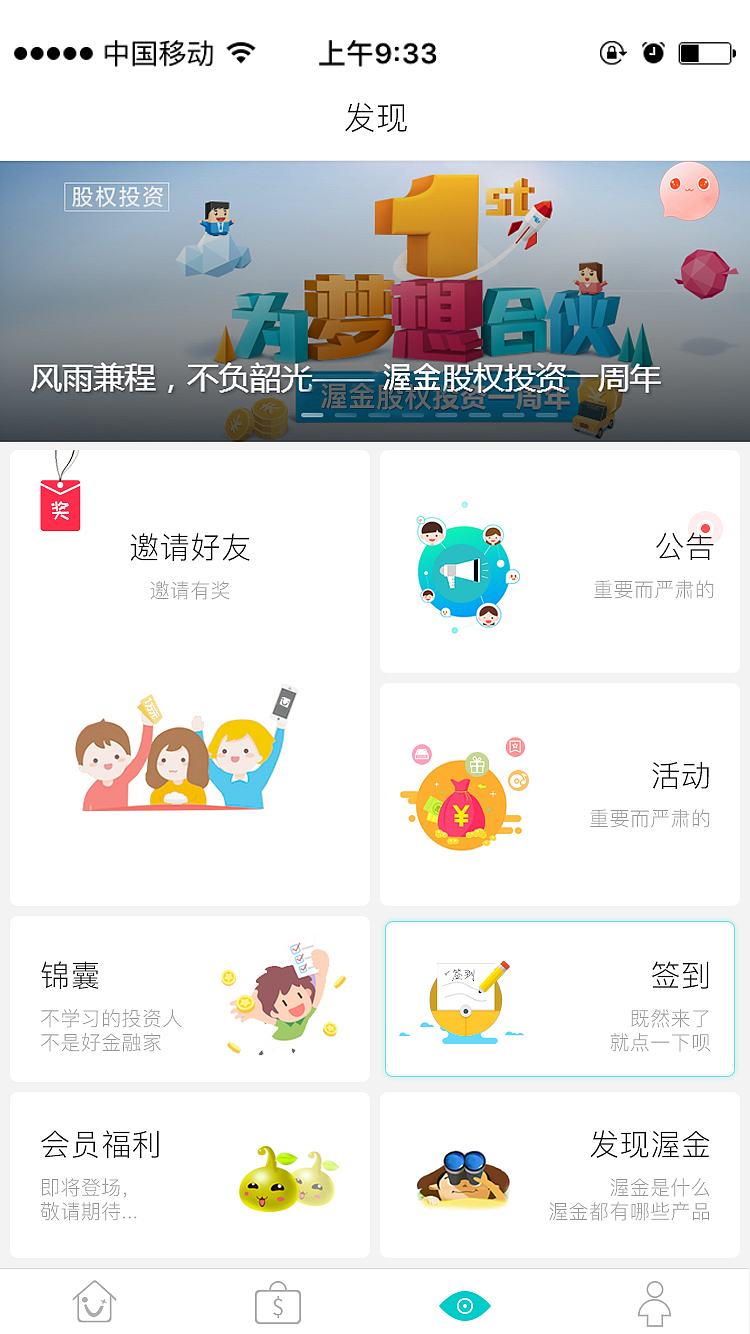Tap the alarm clock icon in the status bar
The width and height of the screenshot is (750, 1334).
(x=653, y=52)
